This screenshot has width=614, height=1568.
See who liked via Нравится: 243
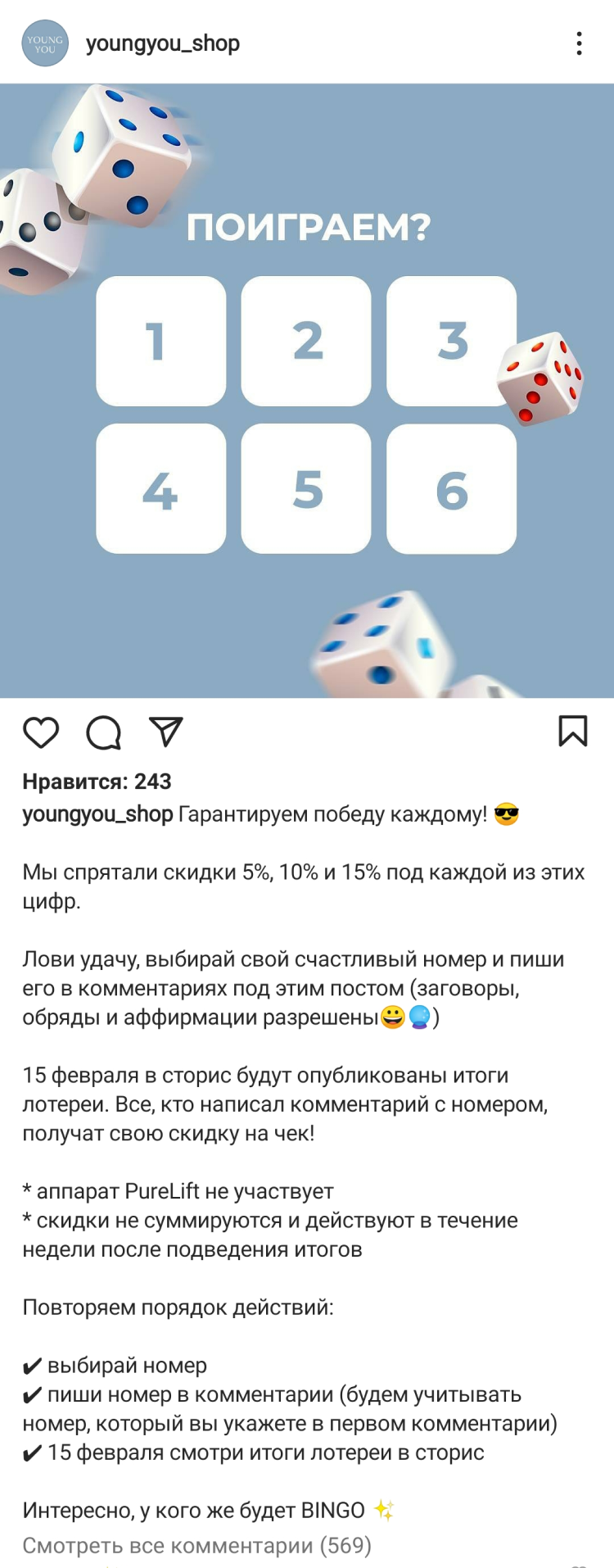click(97, 781)
